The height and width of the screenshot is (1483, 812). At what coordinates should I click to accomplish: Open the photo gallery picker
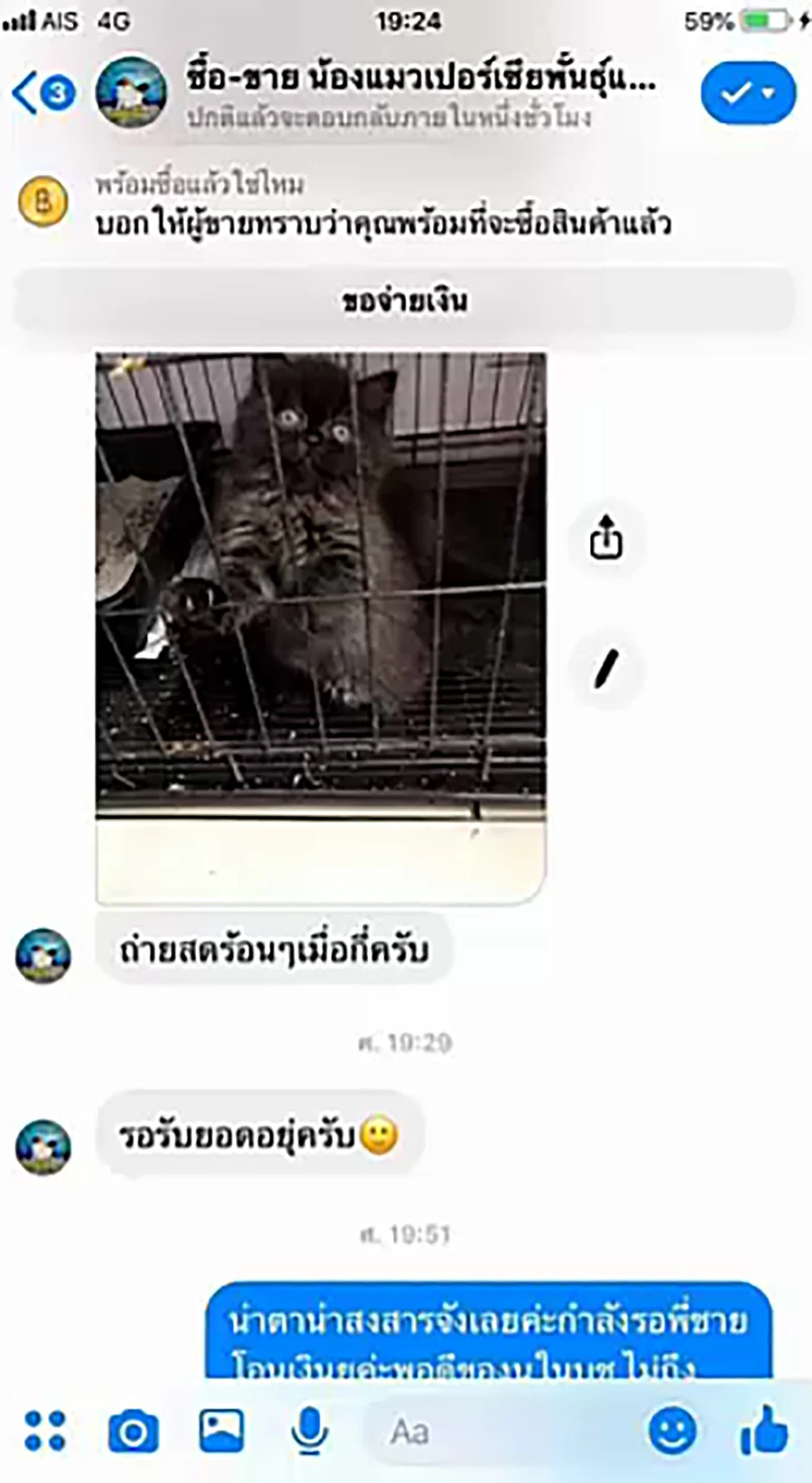[x=222, y=1431]
